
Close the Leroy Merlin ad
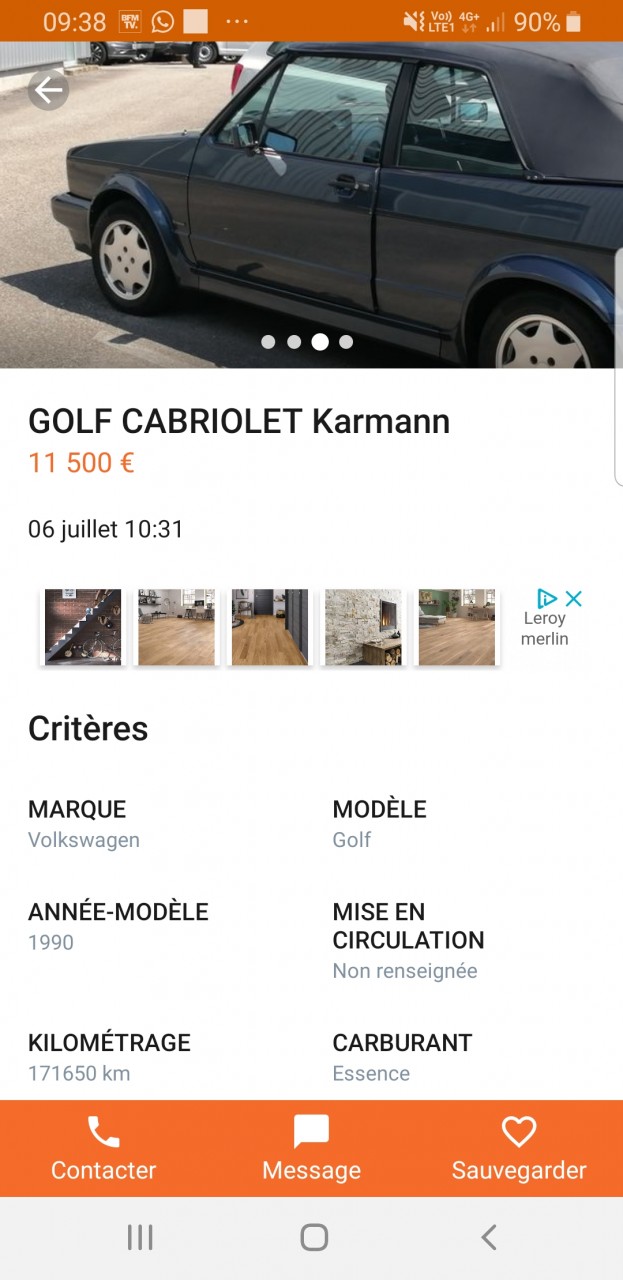(x=574, y=599)
